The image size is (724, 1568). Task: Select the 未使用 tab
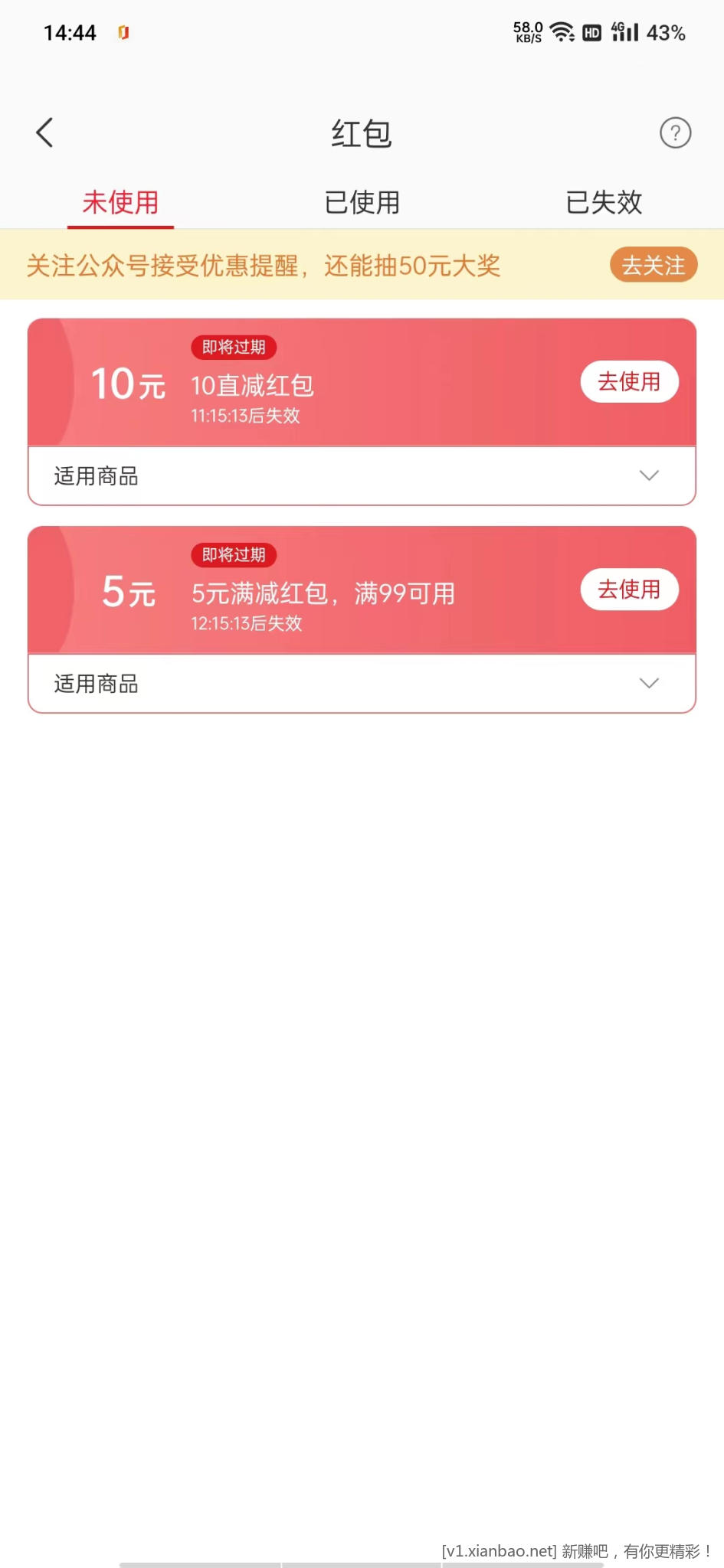(120, 203)
